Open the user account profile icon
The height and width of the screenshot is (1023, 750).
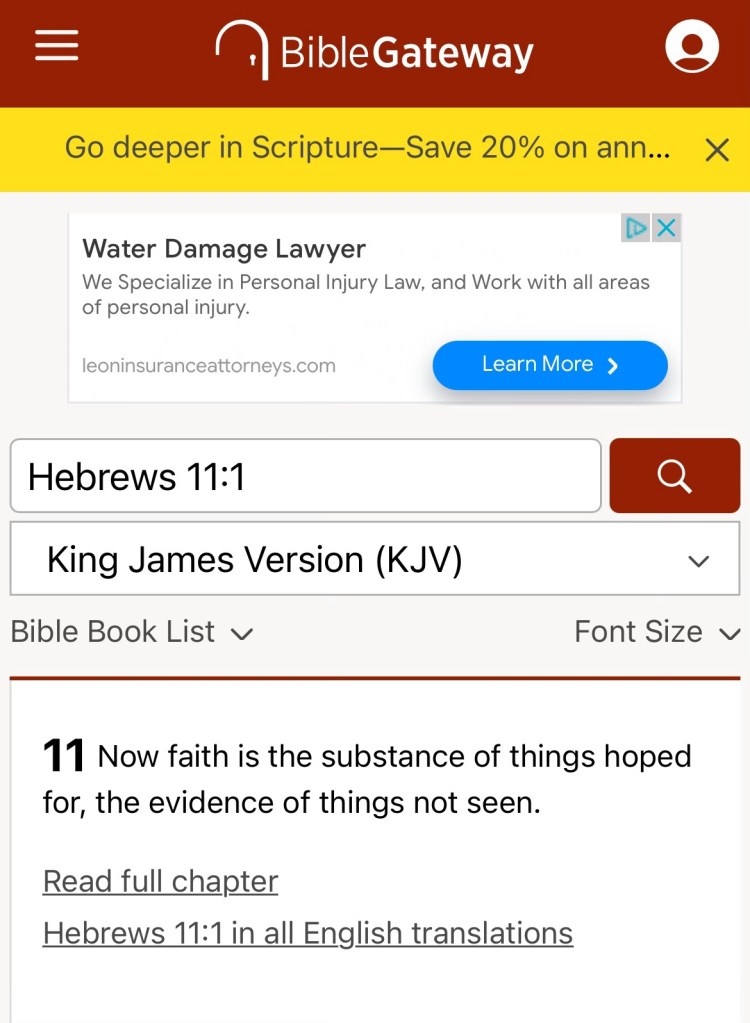(x=692, y=46)
